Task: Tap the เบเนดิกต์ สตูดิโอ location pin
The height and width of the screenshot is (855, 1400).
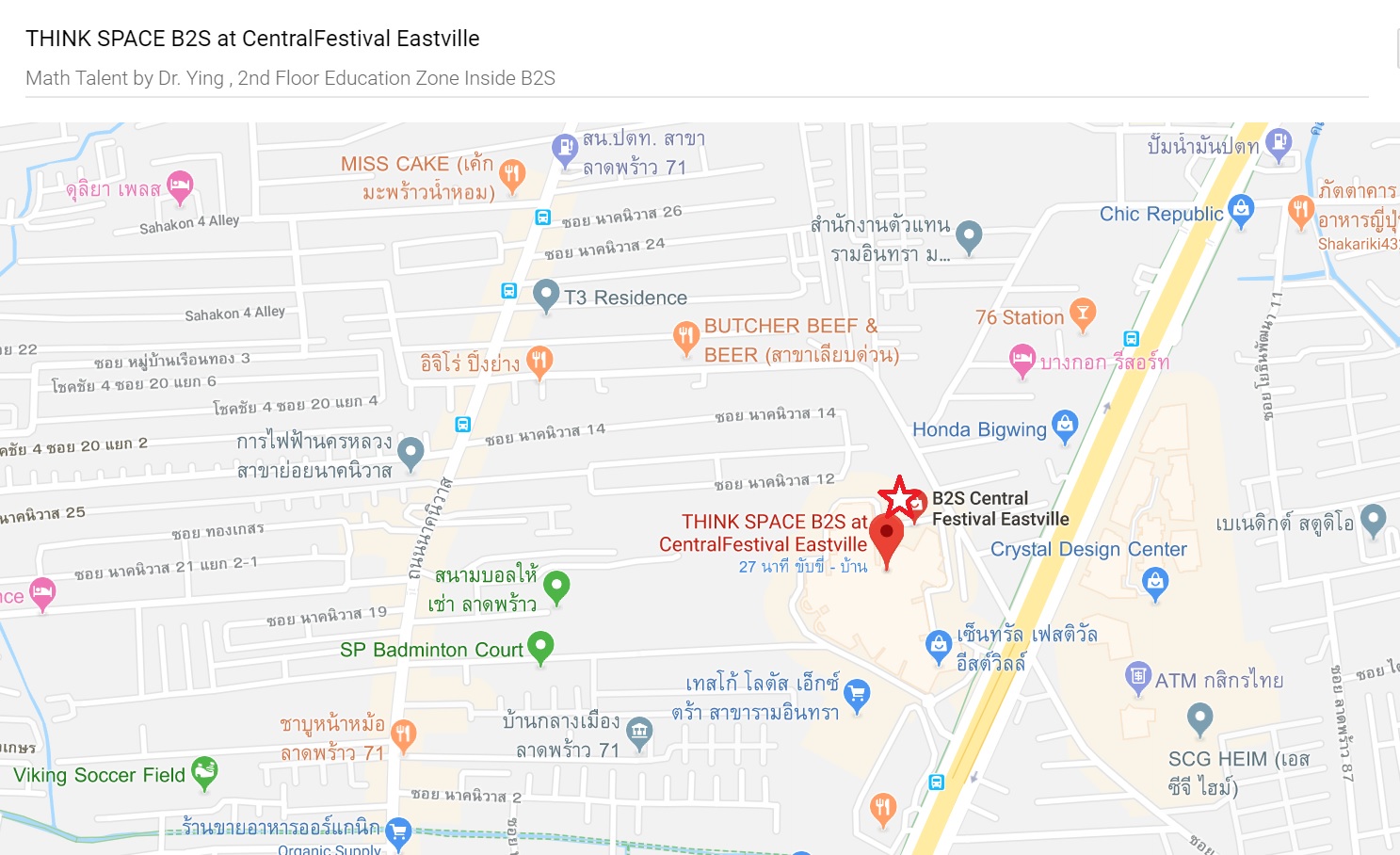Action: coord(1374,519)
